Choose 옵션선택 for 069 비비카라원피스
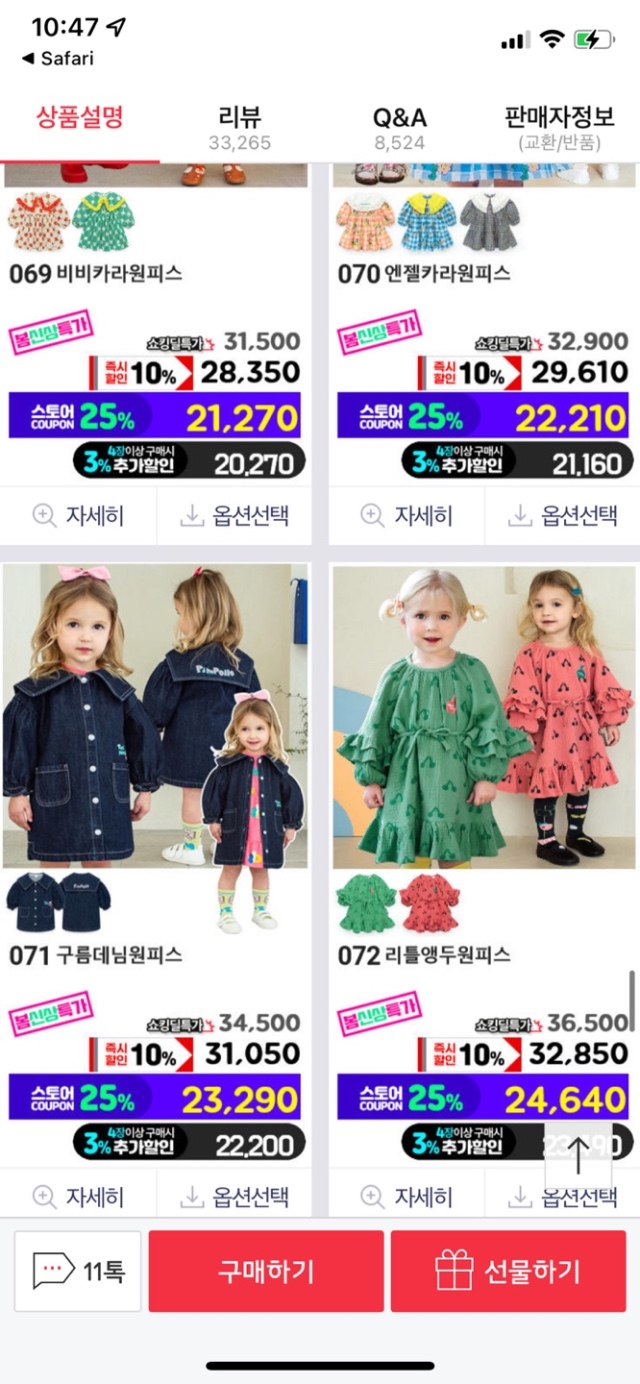Image resolution: width=640 pixels, height=1384 pixels. [x=235, y=516]
